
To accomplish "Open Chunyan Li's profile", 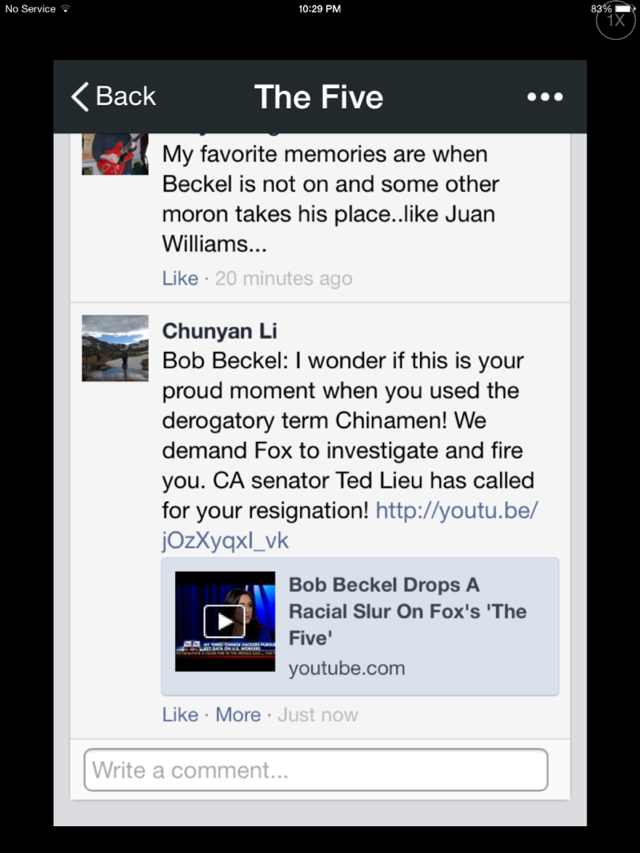I will (x=219, y=331).
